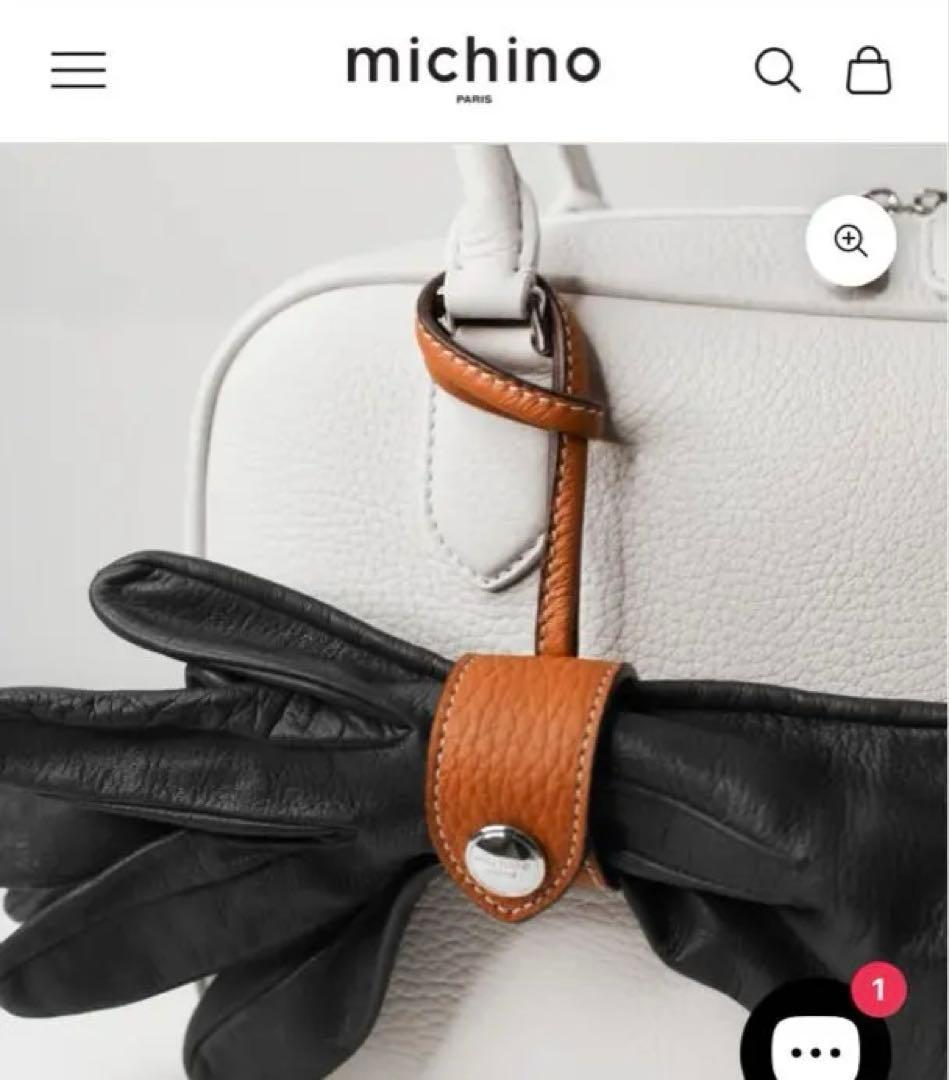Open the site search
Screen dimensions: 949x1080
click(x=776, y=71)
